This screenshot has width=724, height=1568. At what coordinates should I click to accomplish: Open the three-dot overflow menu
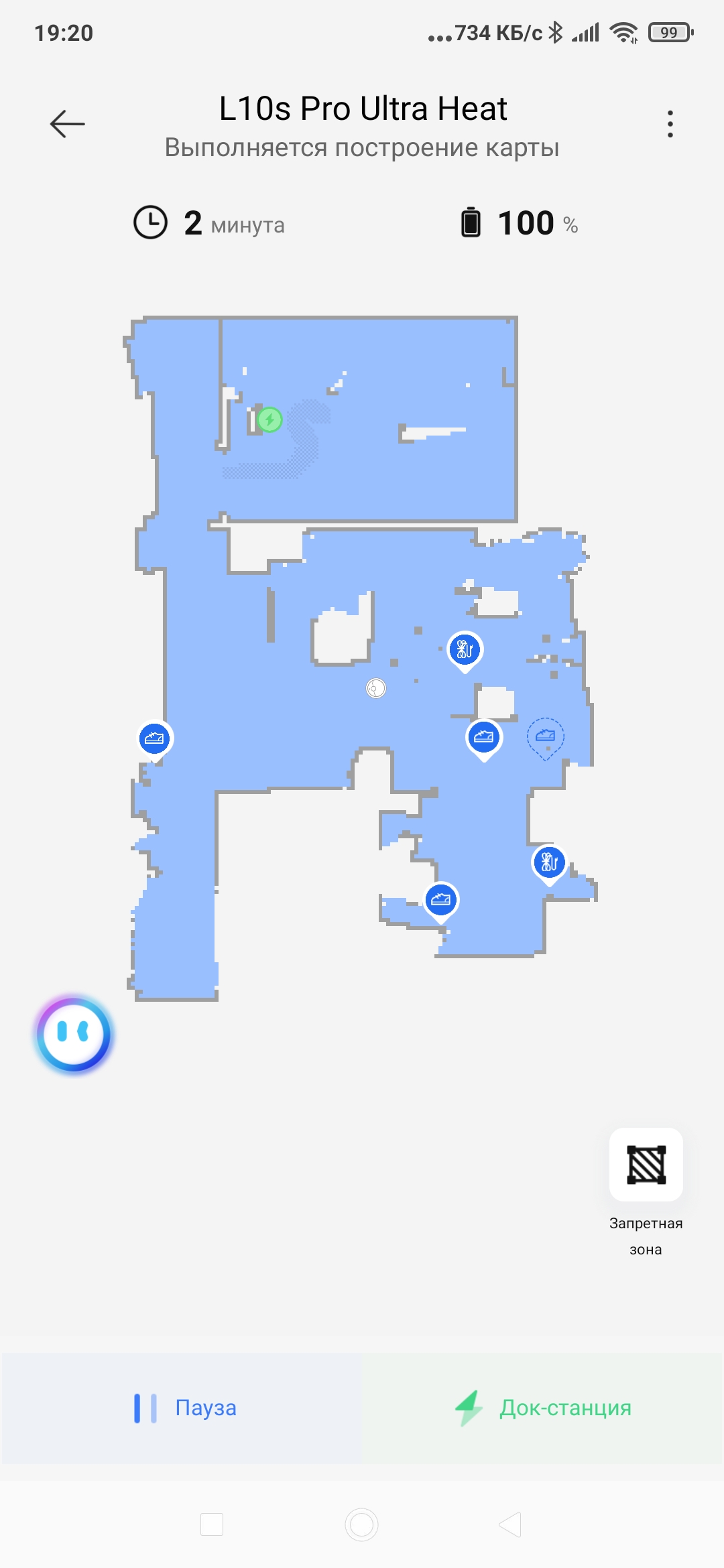click(670, 124)
